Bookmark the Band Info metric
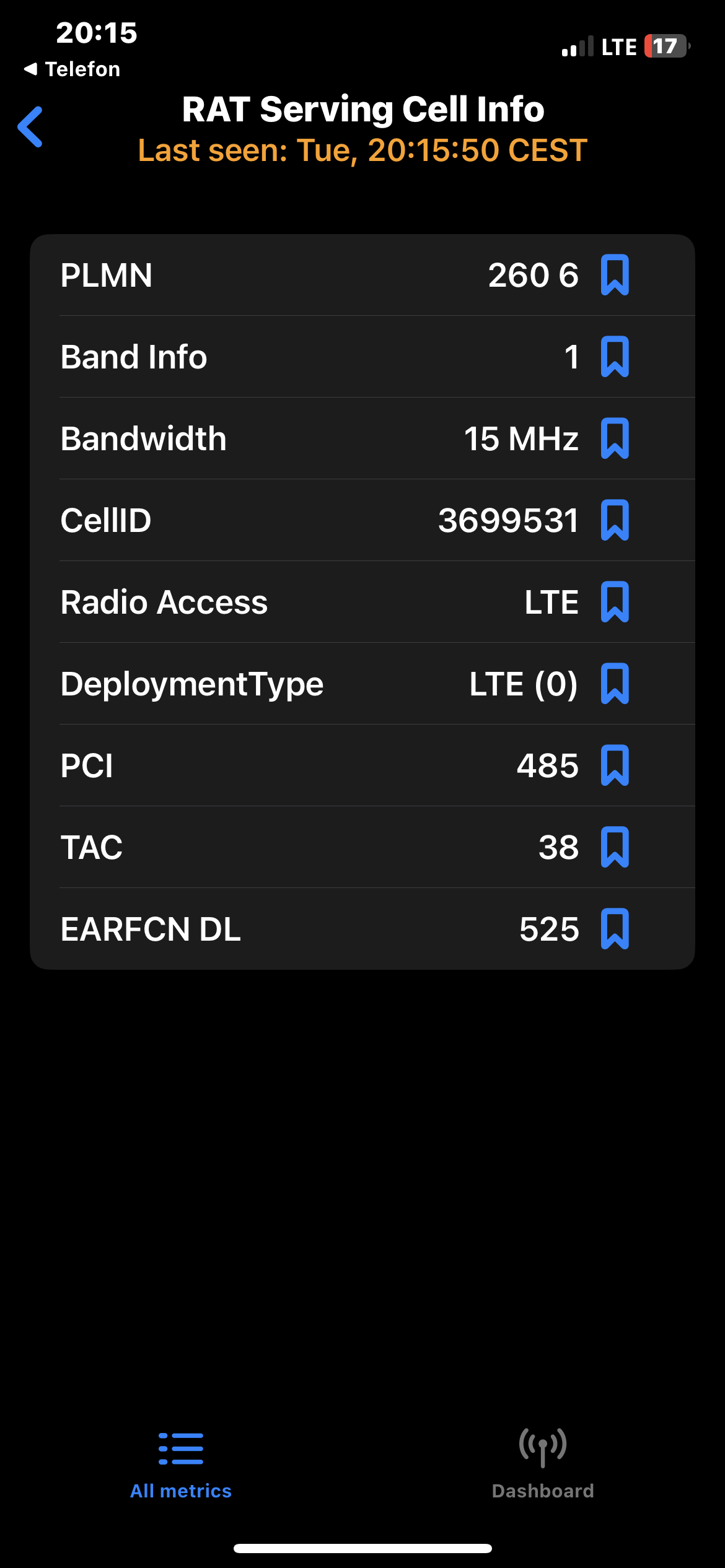The image size is (725, 1568). coord(615,357)
